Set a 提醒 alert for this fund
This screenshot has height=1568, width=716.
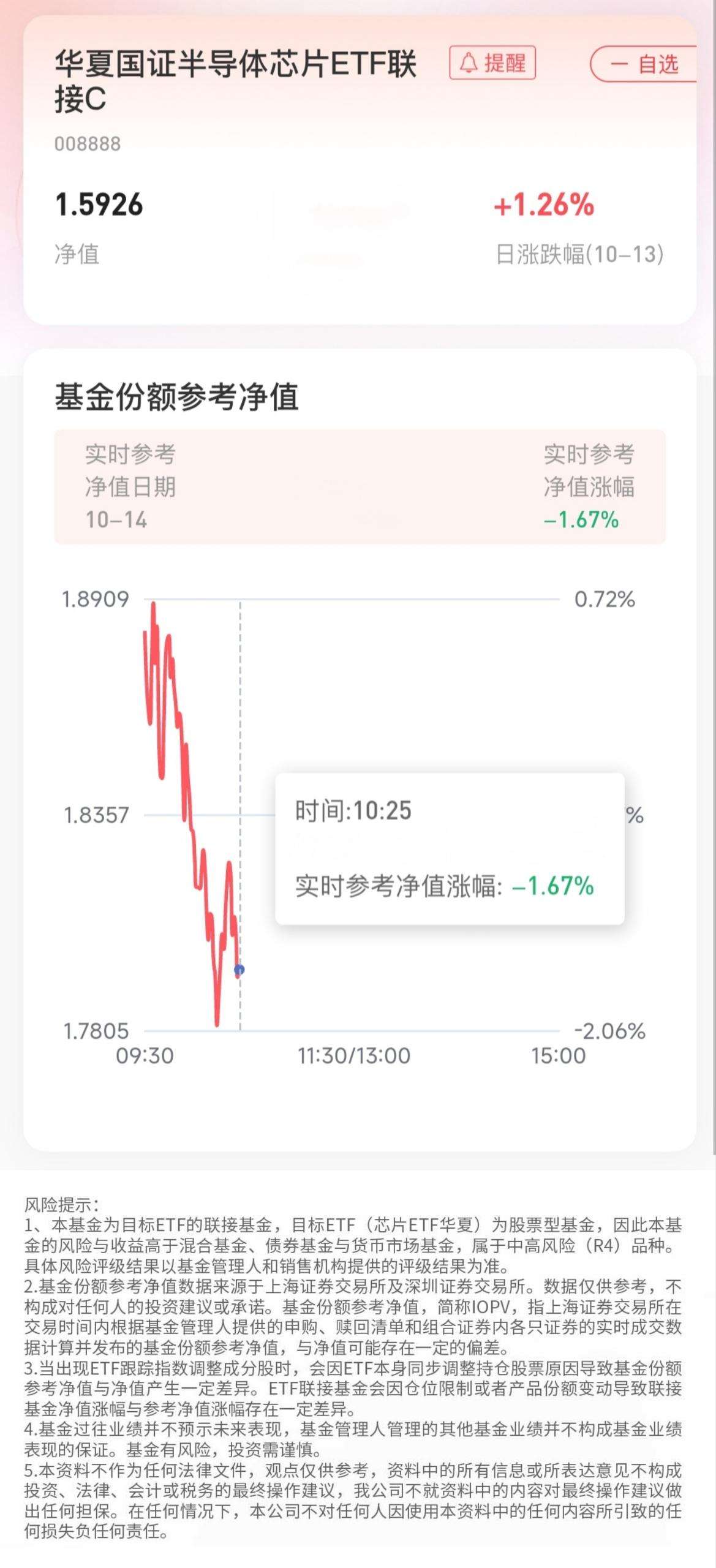[492, 62]
